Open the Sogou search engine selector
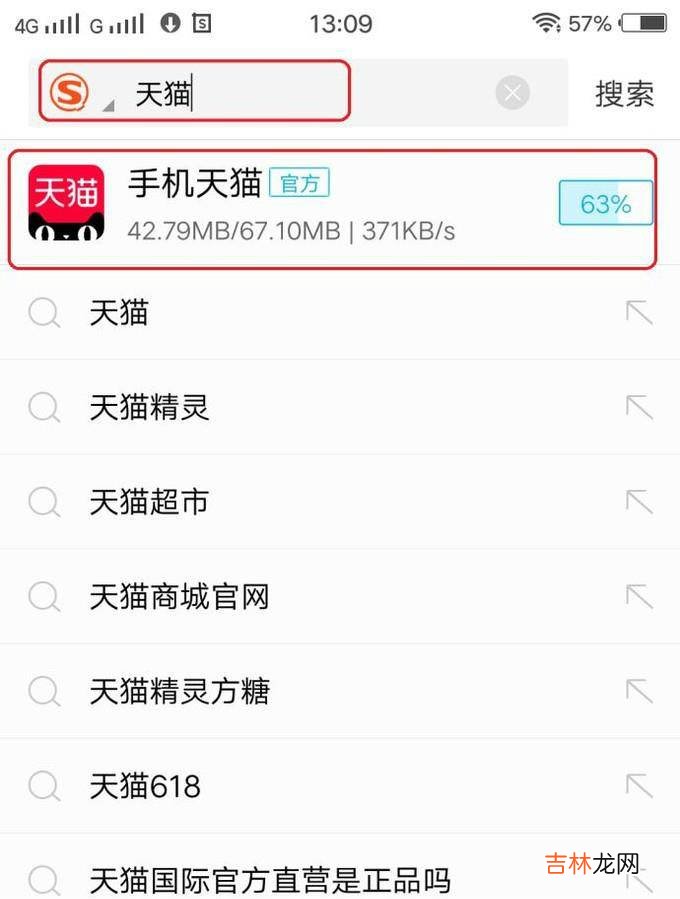This screenshot has width=680, height=899. tap(76, 94)
